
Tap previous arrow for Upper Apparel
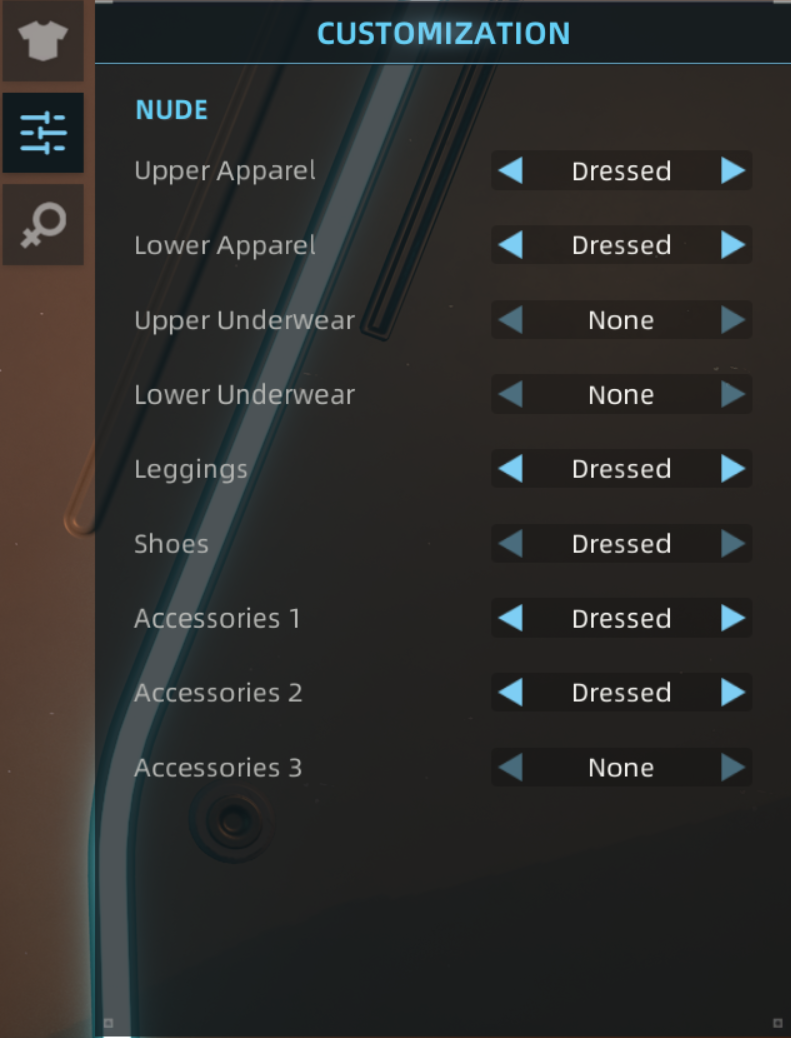510,171
